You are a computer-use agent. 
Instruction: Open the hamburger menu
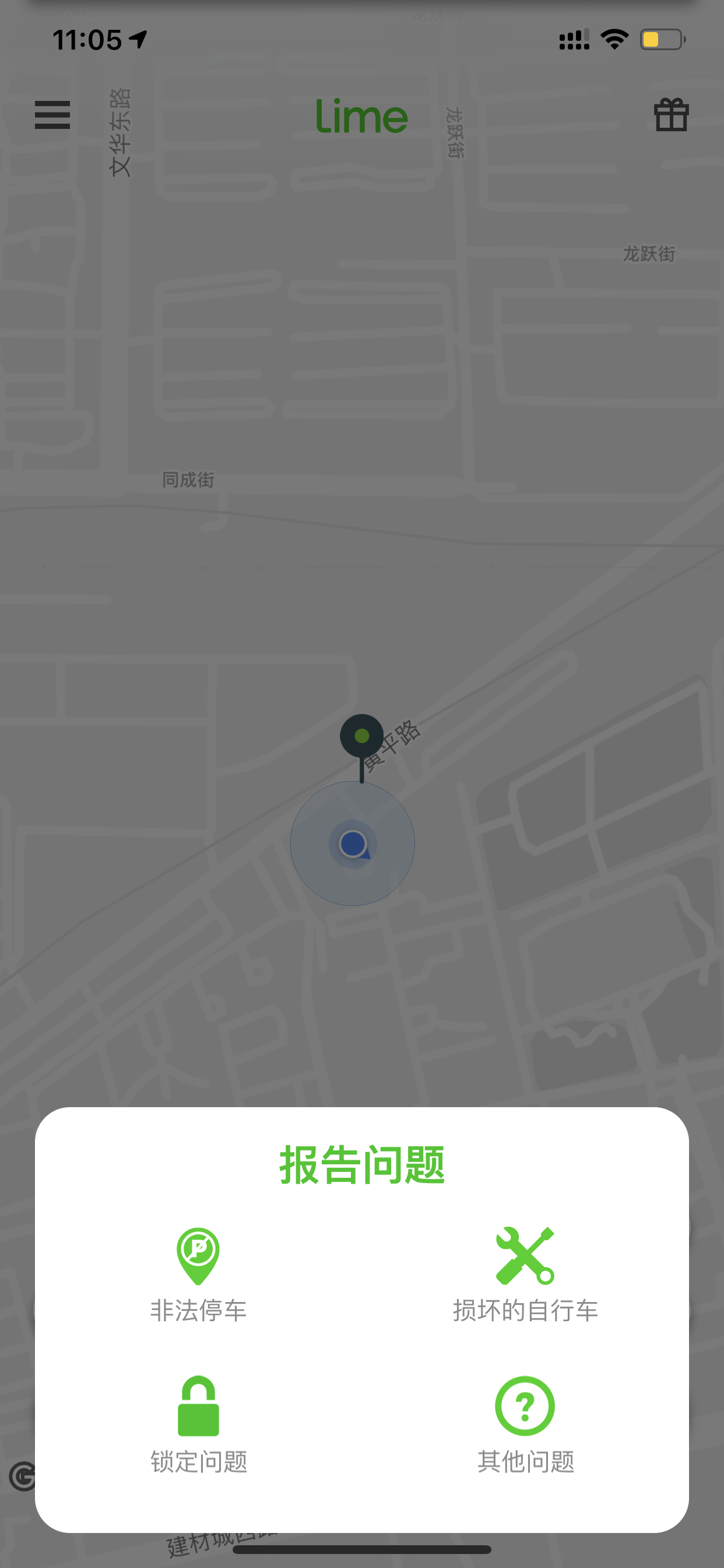[52, 115]
